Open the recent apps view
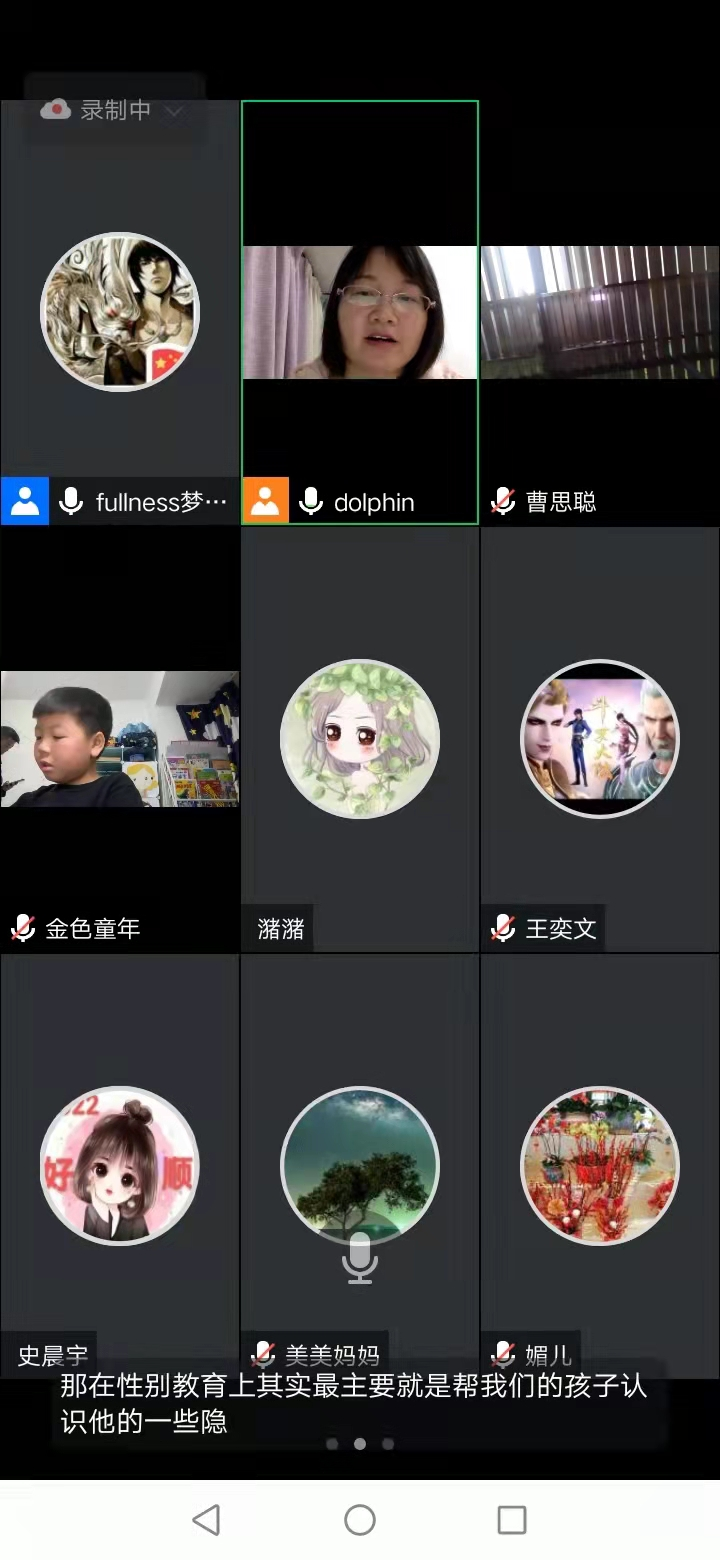This screenshot has height=1560, width=720. [x=512, y=1520]
